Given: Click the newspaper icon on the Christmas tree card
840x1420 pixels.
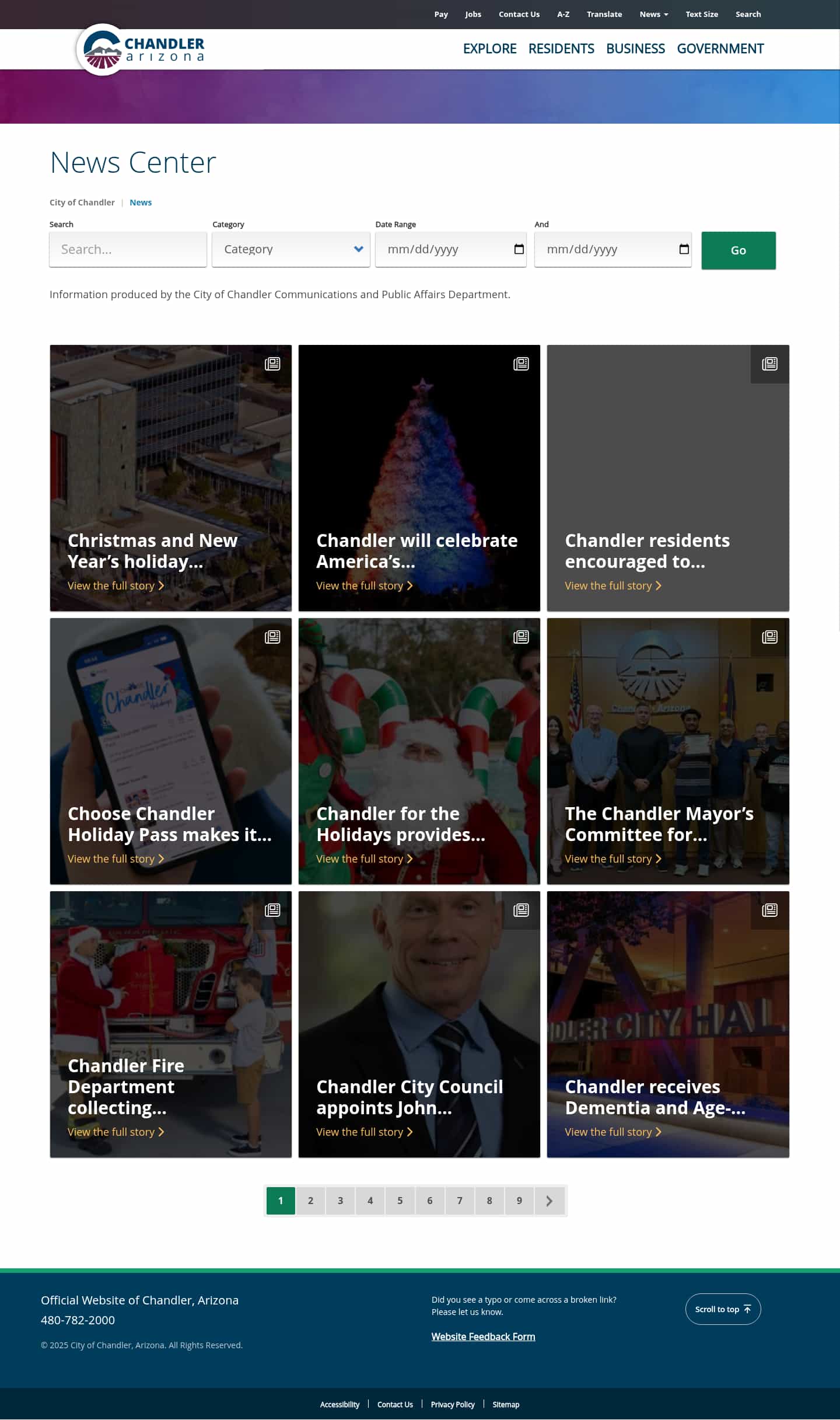Looking at the screenshot, I should pos(521,363).
